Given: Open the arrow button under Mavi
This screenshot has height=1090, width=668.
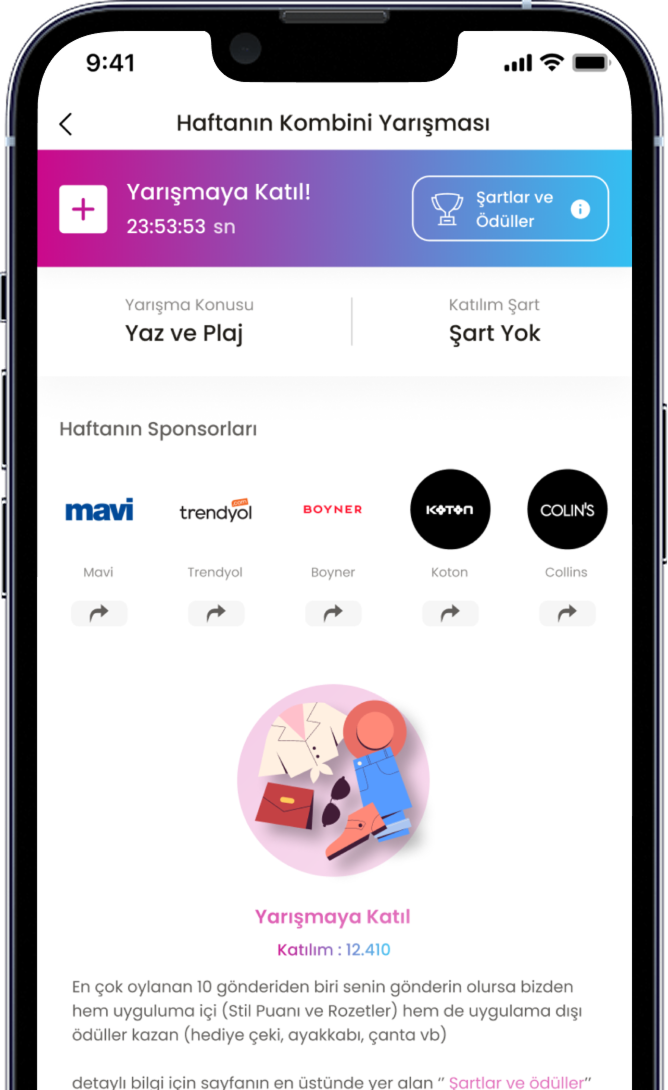Looking at the screenshot, I should pyautogui.click(x=99, y=614).
